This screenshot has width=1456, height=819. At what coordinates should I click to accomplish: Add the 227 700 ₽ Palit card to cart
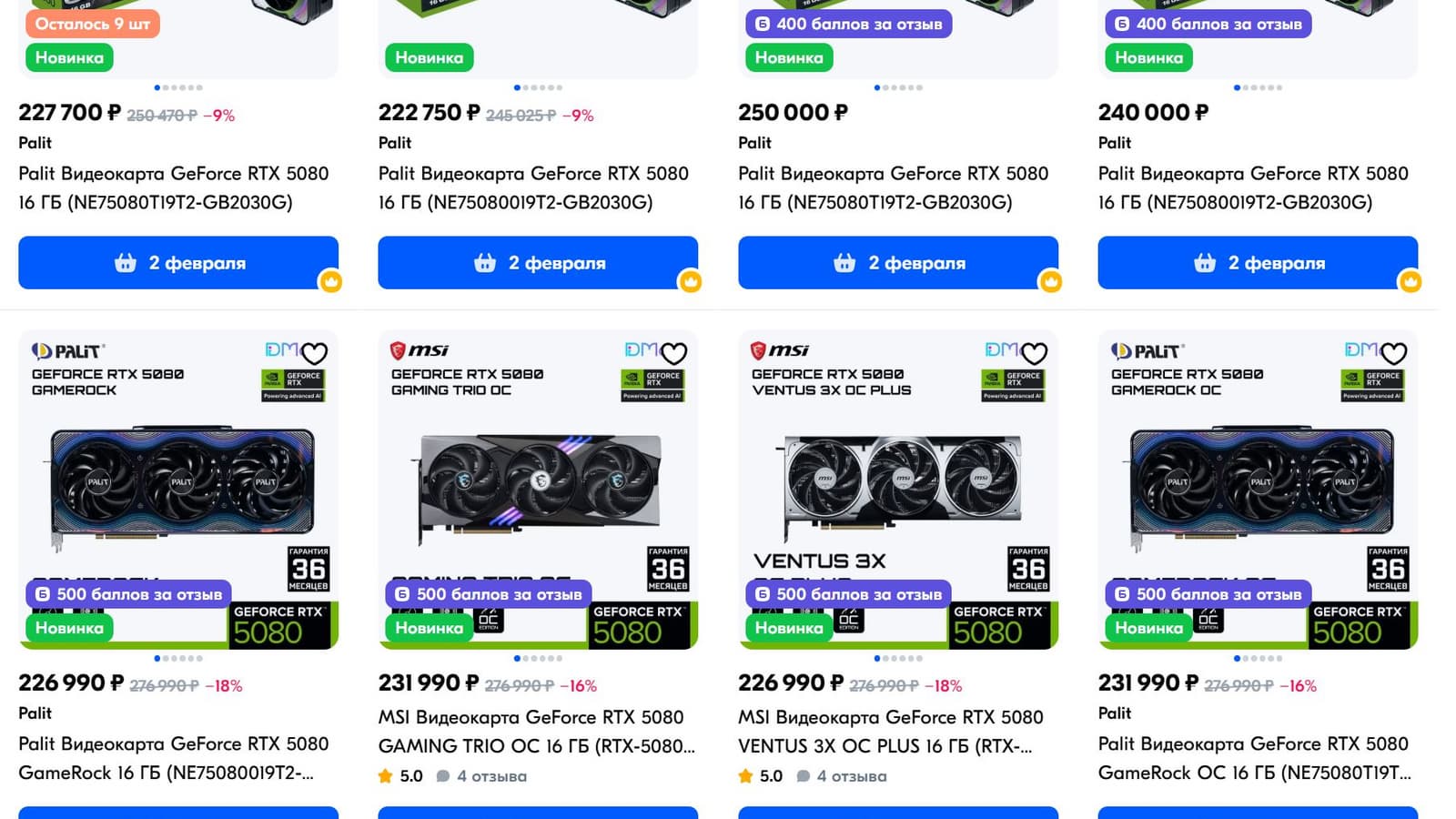178,263
